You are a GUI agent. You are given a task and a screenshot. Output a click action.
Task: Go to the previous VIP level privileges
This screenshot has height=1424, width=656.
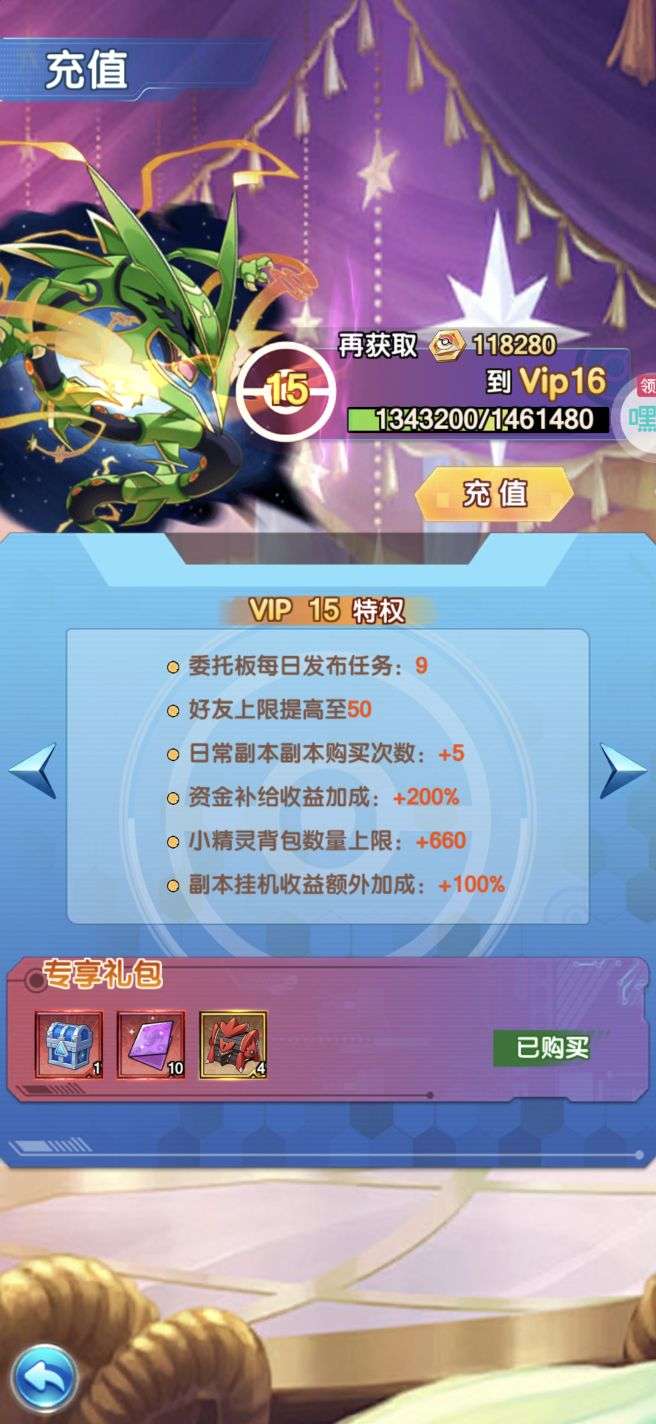(33, 770)
